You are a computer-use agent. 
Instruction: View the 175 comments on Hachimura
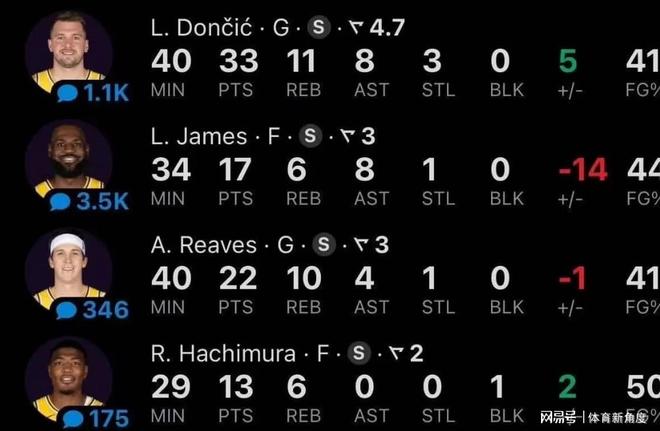(x=95, y=418)
